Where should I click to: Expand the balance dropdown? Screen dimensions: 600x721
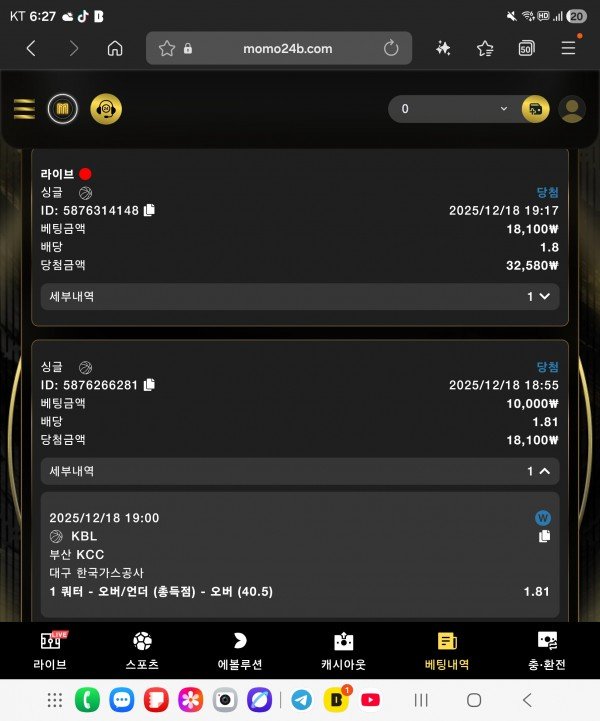503,108
